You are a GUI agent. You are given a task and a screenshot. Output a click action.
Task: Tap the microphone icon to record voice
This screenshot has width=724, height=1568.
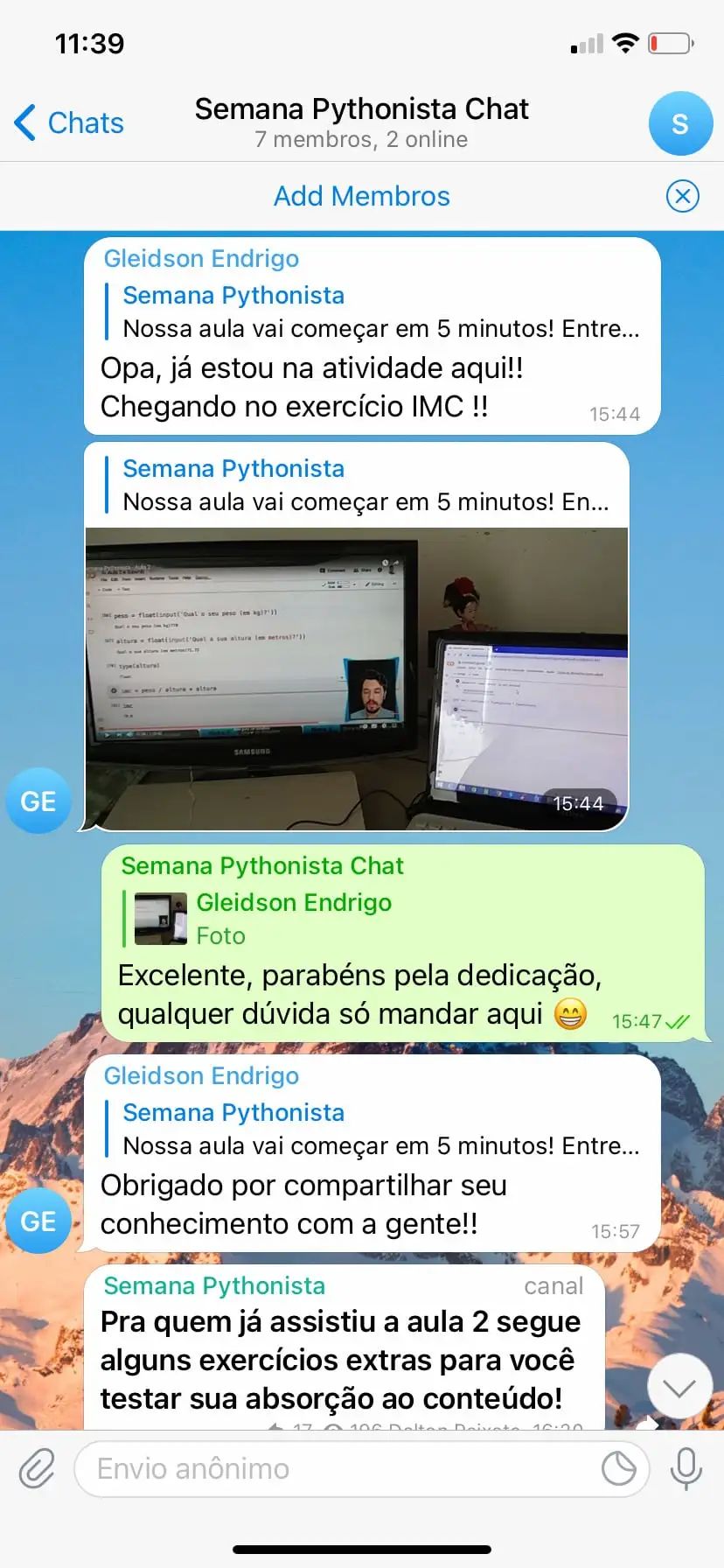coord(686,1468)
